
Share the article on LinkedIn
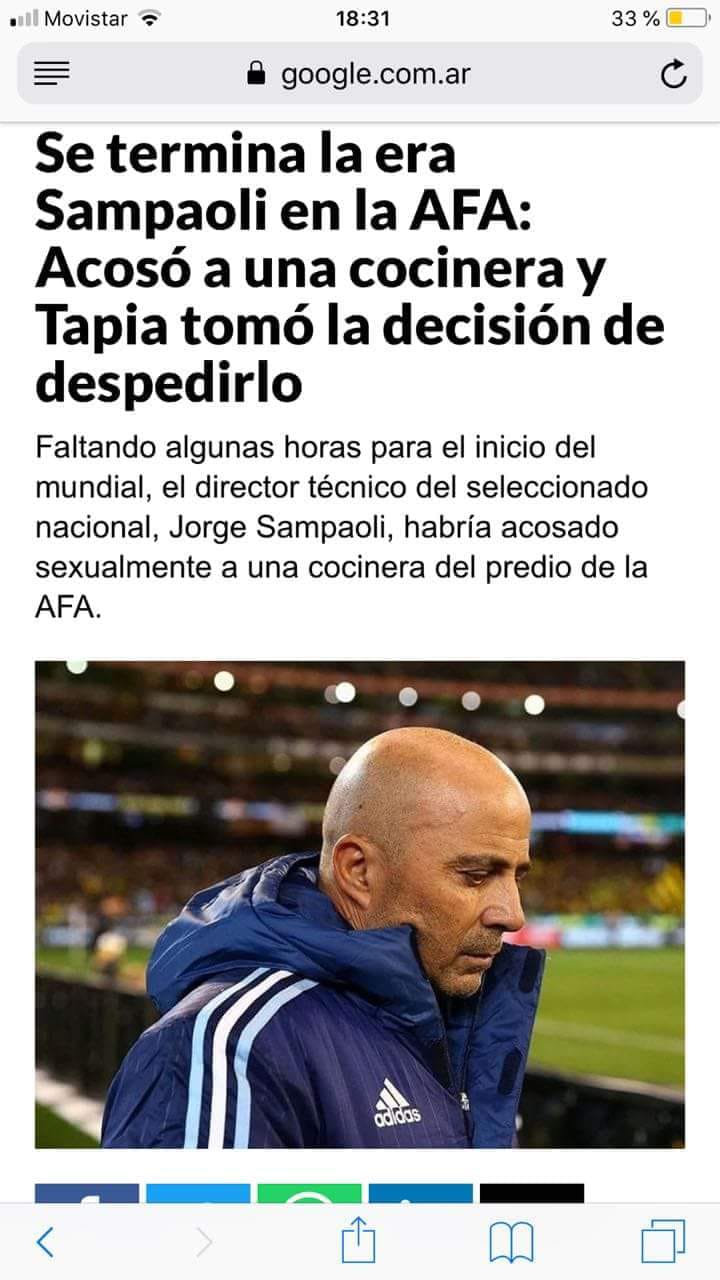(x=420, y=1193)
